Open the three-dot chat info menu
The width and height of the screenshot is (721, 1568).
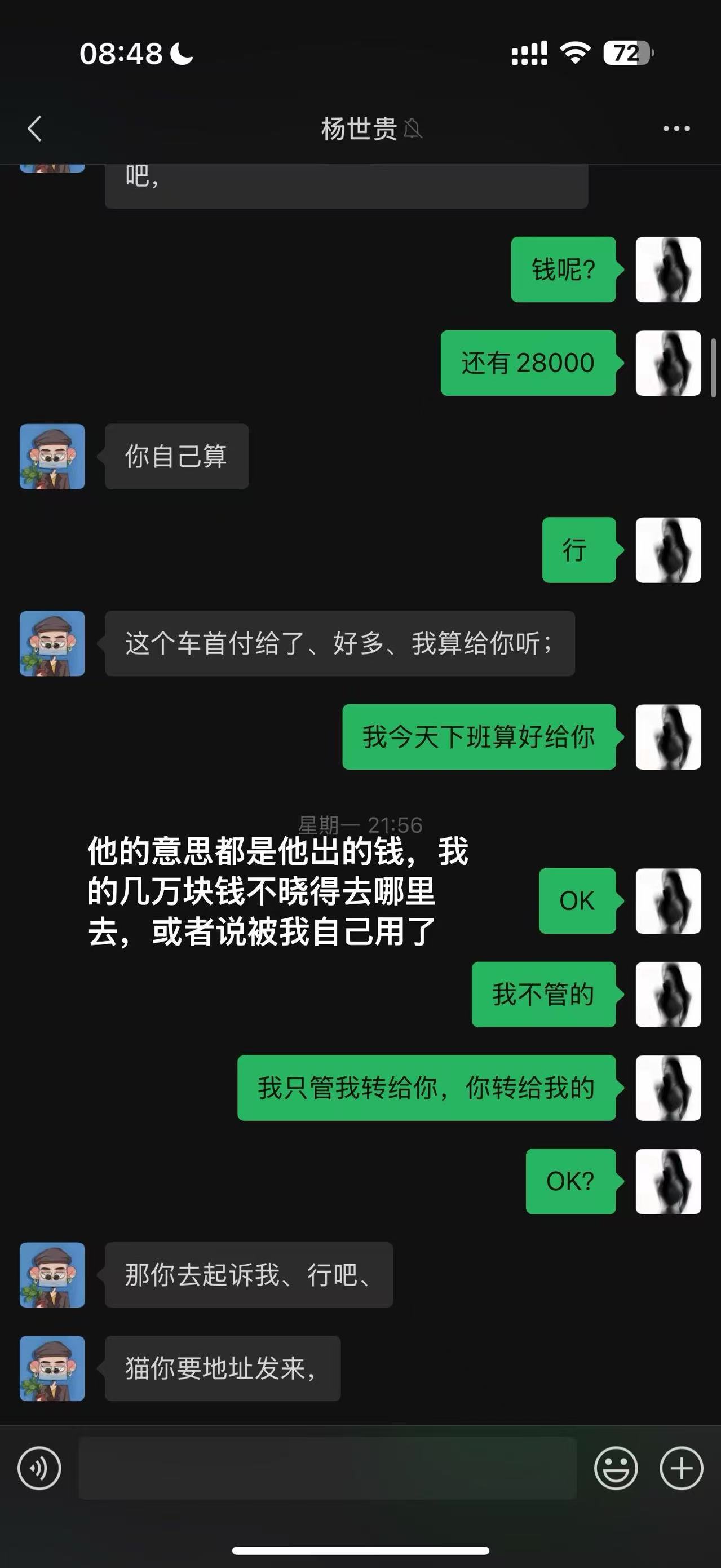click(x=676, y=129)
